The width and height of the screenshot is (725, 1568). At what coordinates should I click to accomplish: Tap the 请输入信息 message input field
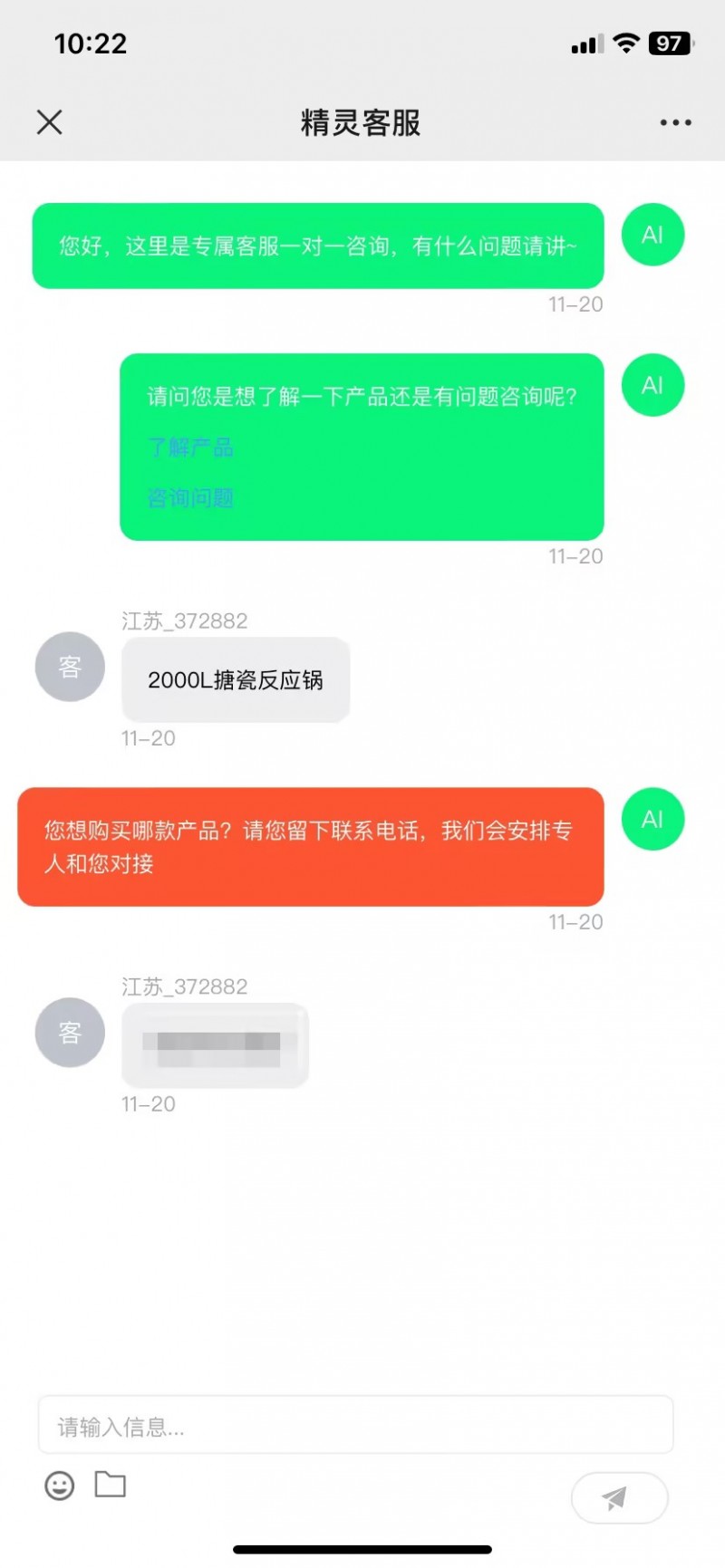355,1425
